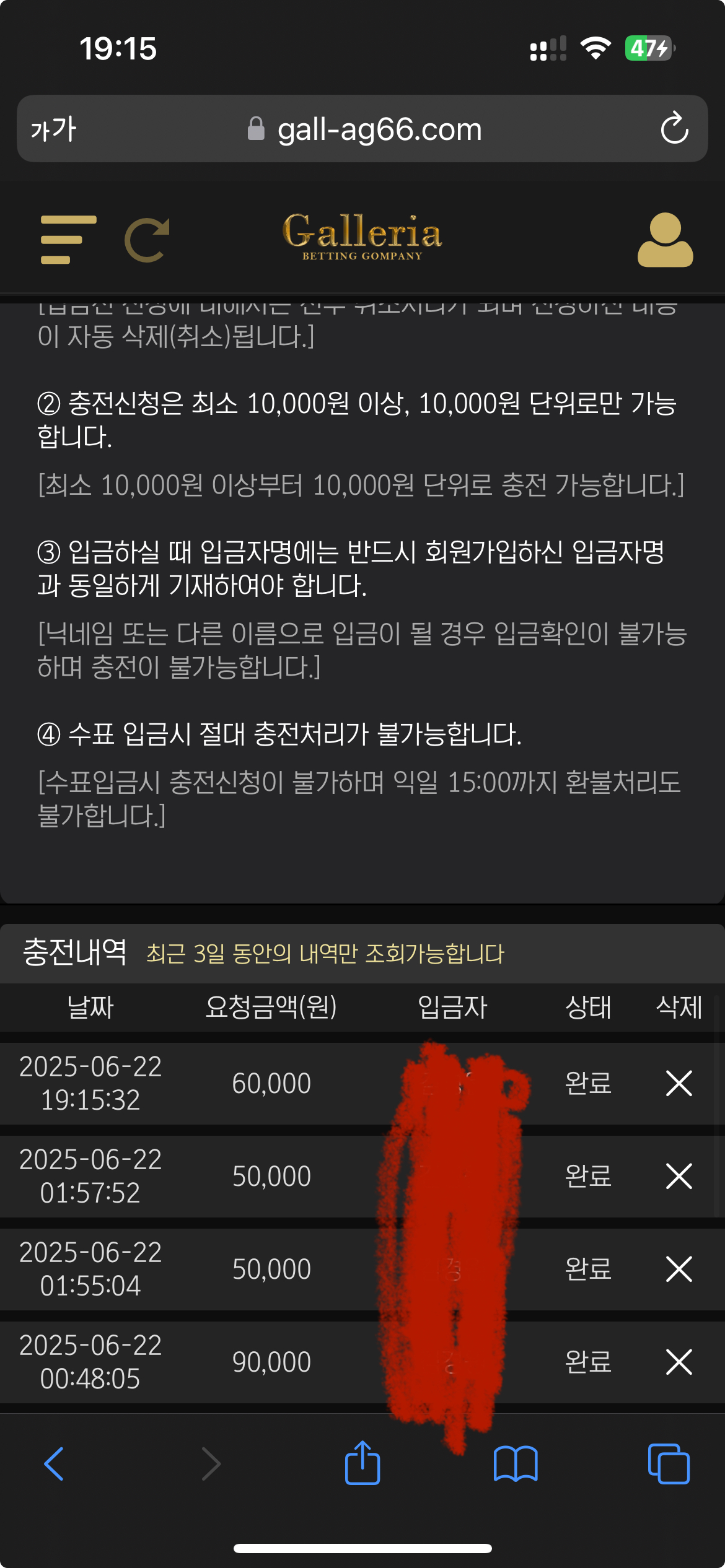Tap the gall-ag66.com address field
Screen dimensions: 725x1568
coord(378,129)
